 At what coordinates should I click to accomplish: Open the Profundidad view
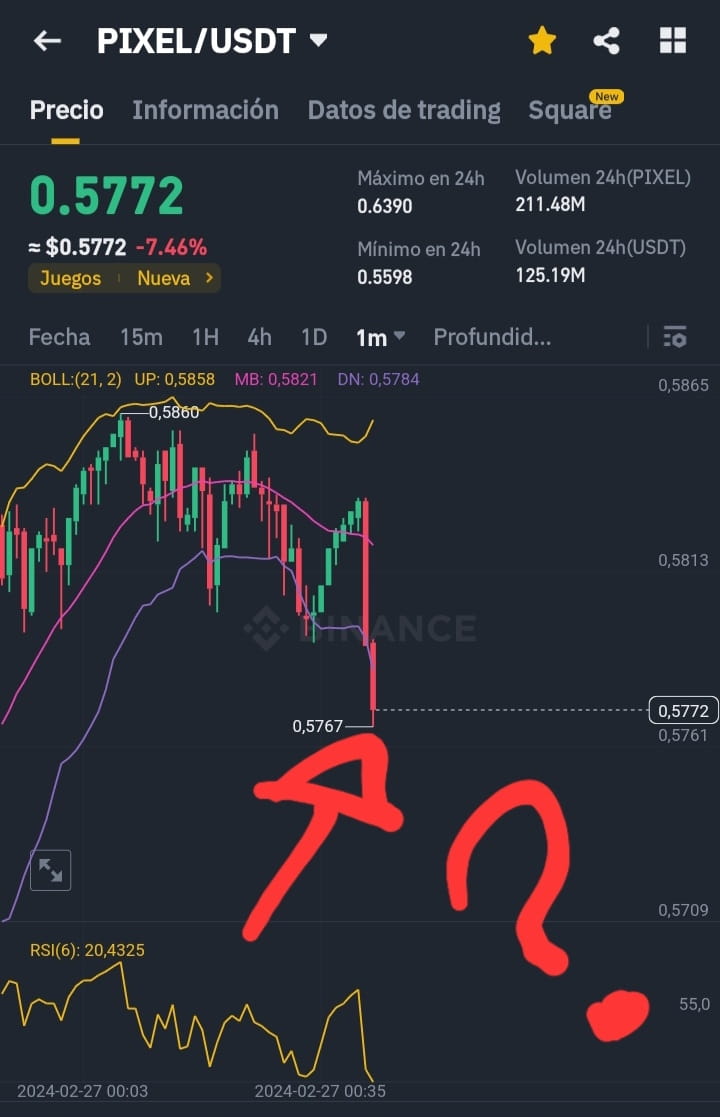(492, 338)
